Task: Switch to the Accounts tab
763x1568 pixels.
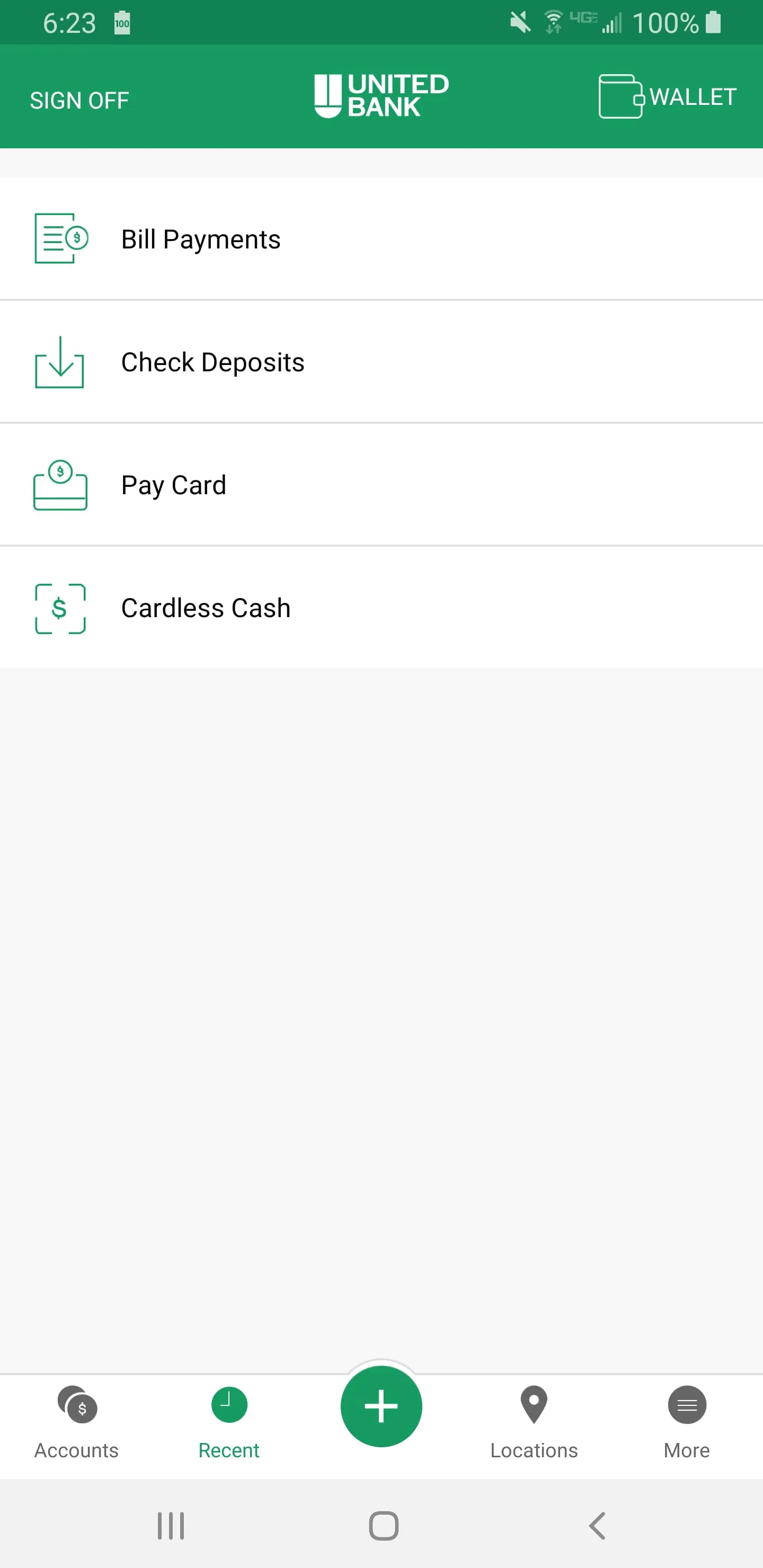Action: coord(75,1424)
